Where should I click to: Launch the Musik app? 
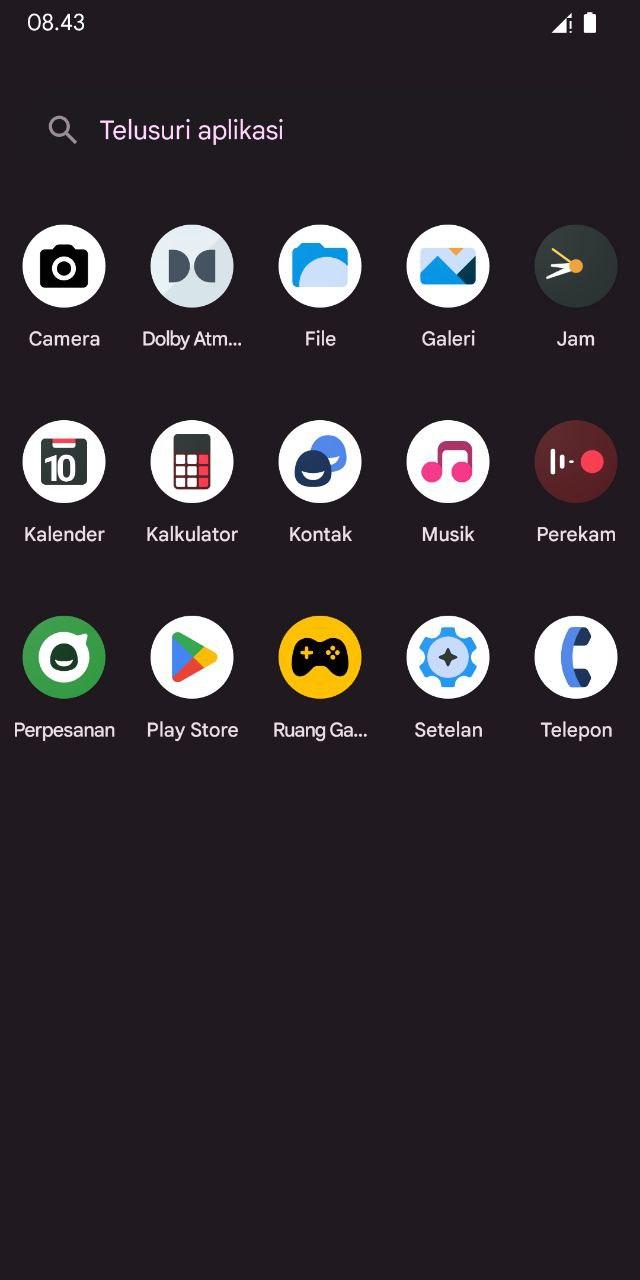pyautogui.click(x=448, y=462)
